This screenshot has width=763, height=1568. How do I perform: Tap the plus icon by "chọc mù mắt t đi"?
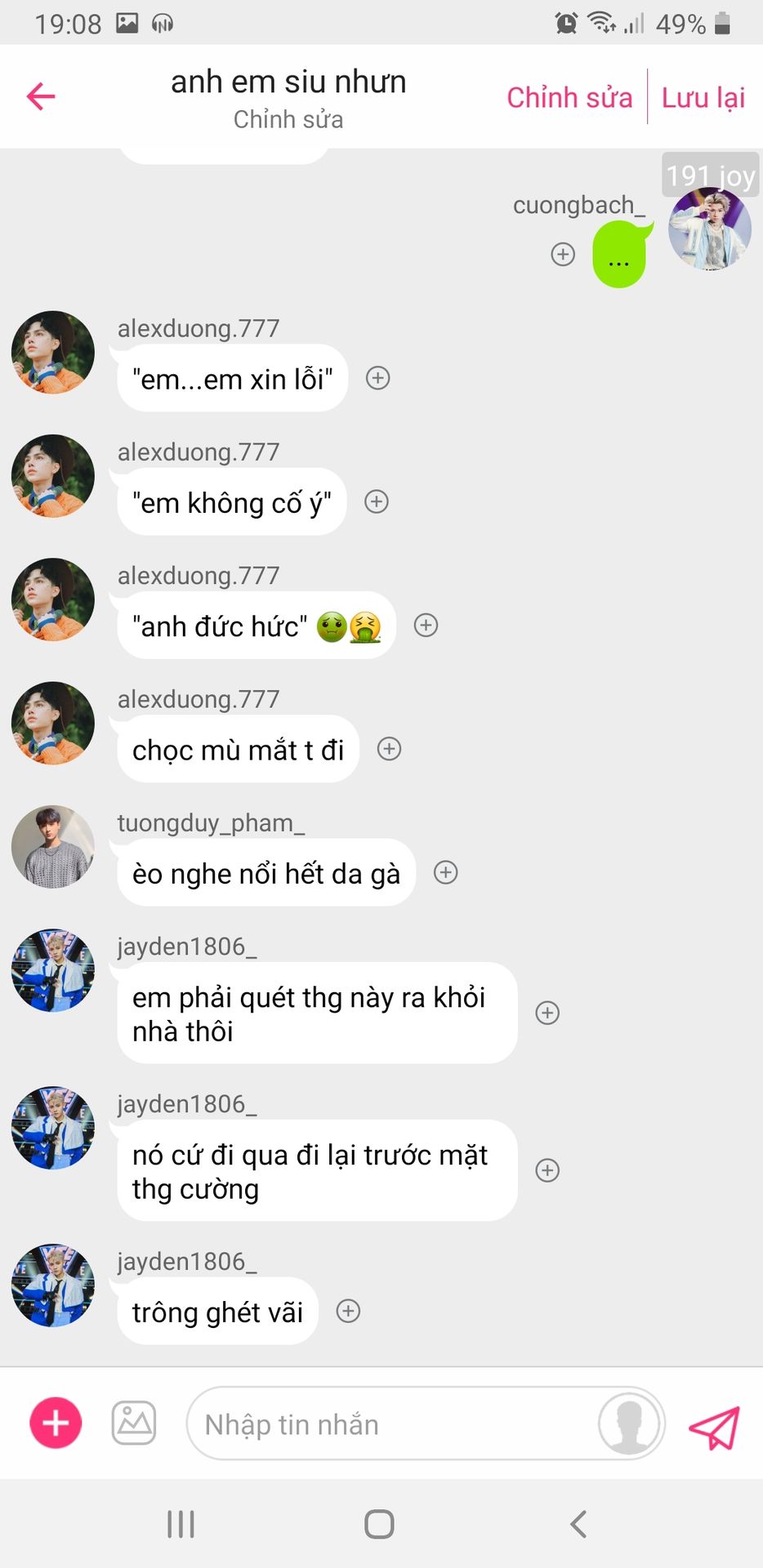tap(389, 749)
